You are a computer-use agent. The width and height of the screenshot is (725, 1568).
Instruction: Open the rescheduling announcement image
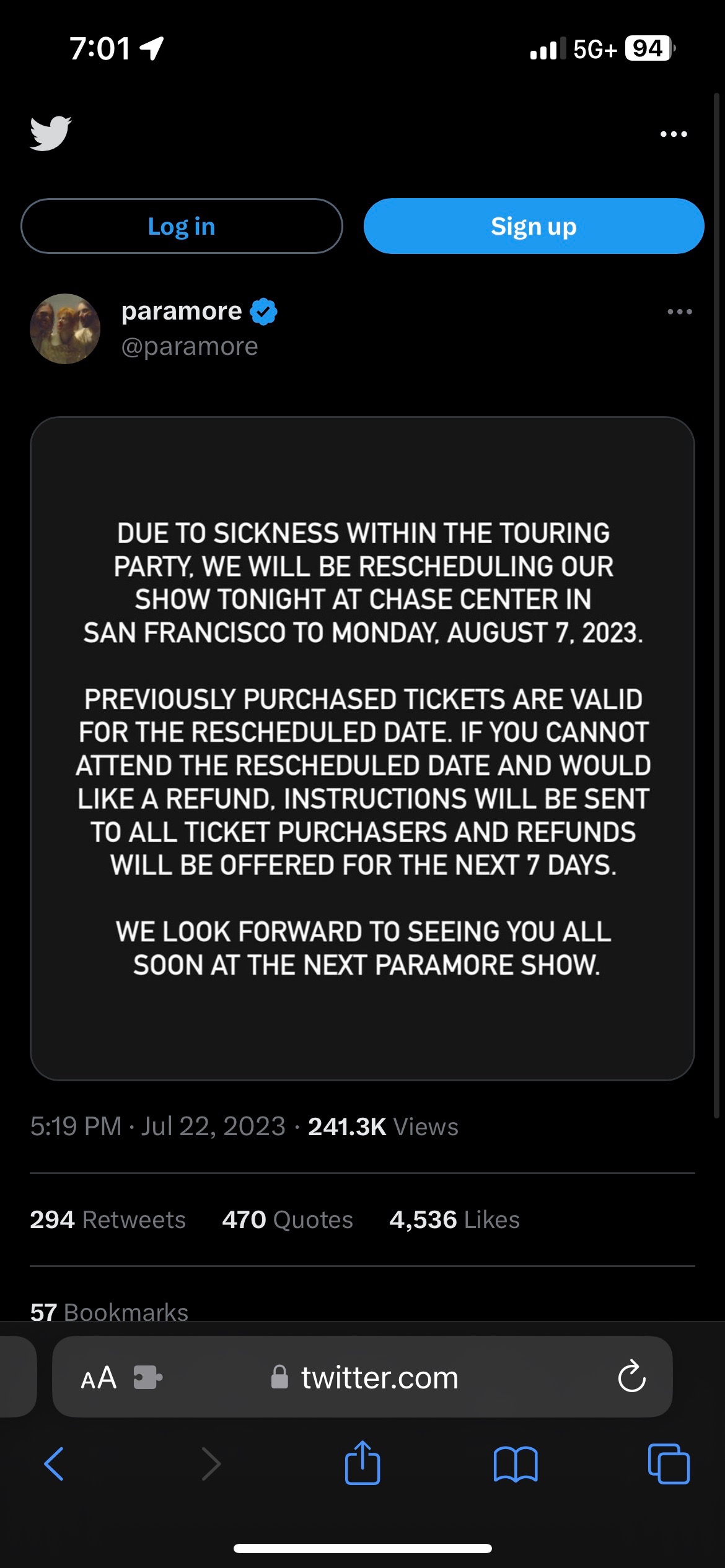[362, 749]
